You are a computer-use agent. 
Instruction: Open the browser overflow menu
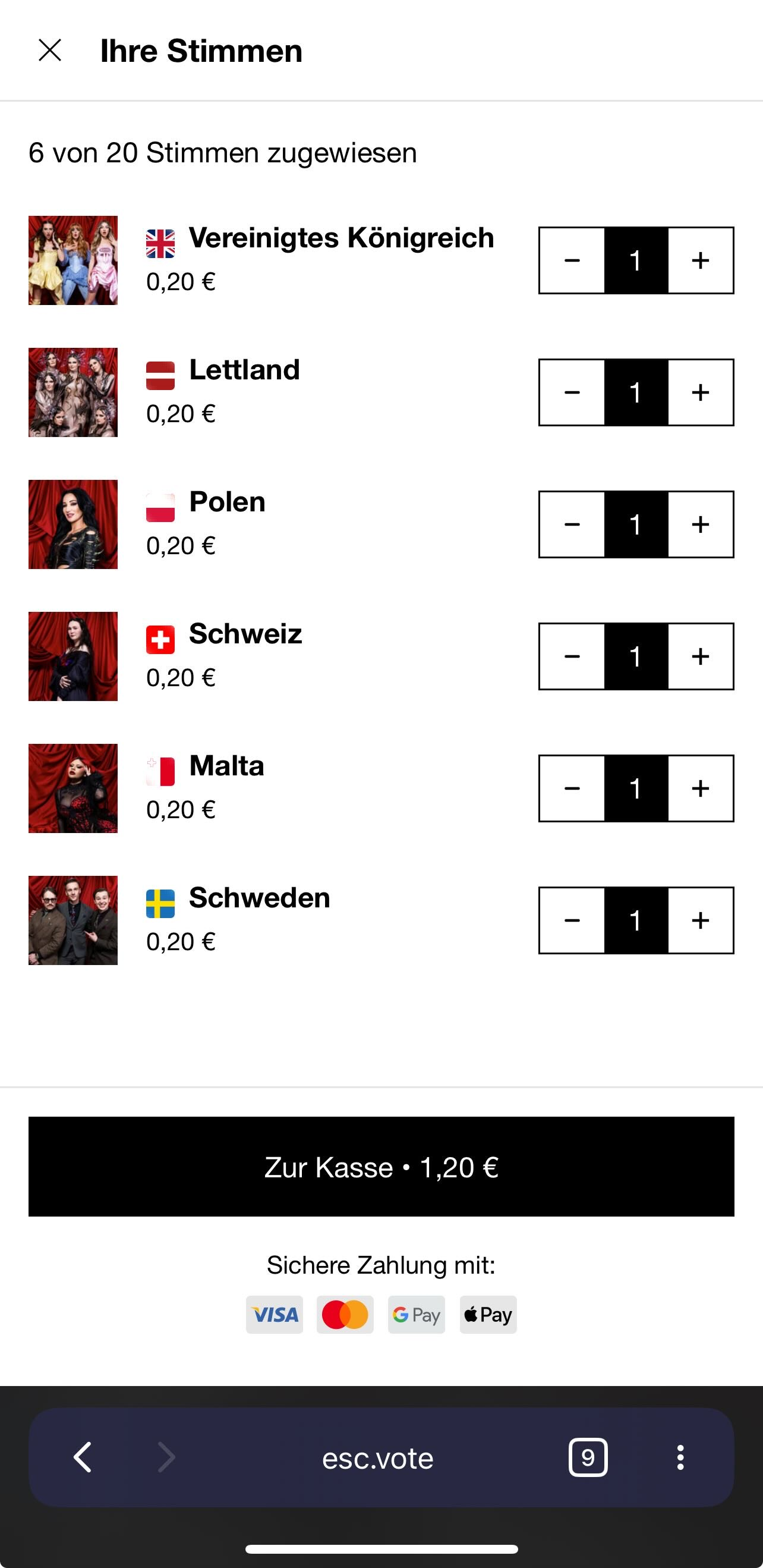pos(680,1457)
